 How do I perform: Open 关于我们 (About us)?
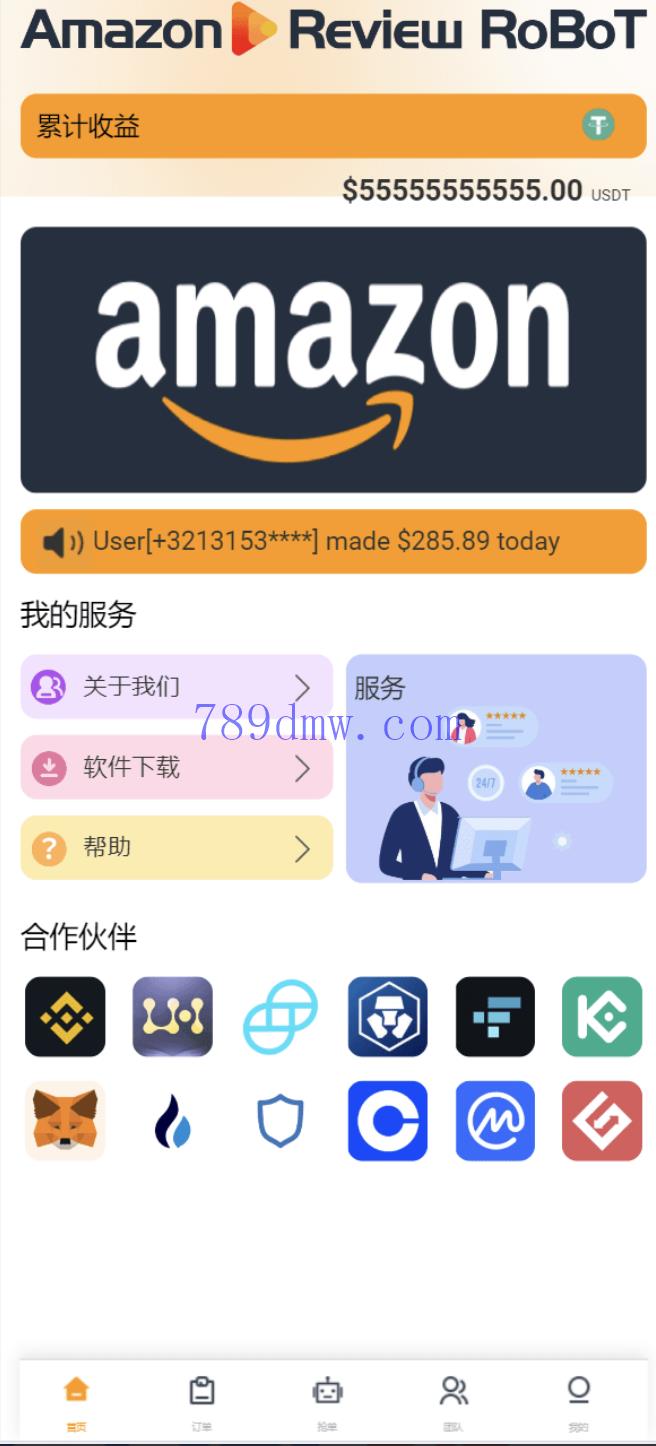[176, 687]
